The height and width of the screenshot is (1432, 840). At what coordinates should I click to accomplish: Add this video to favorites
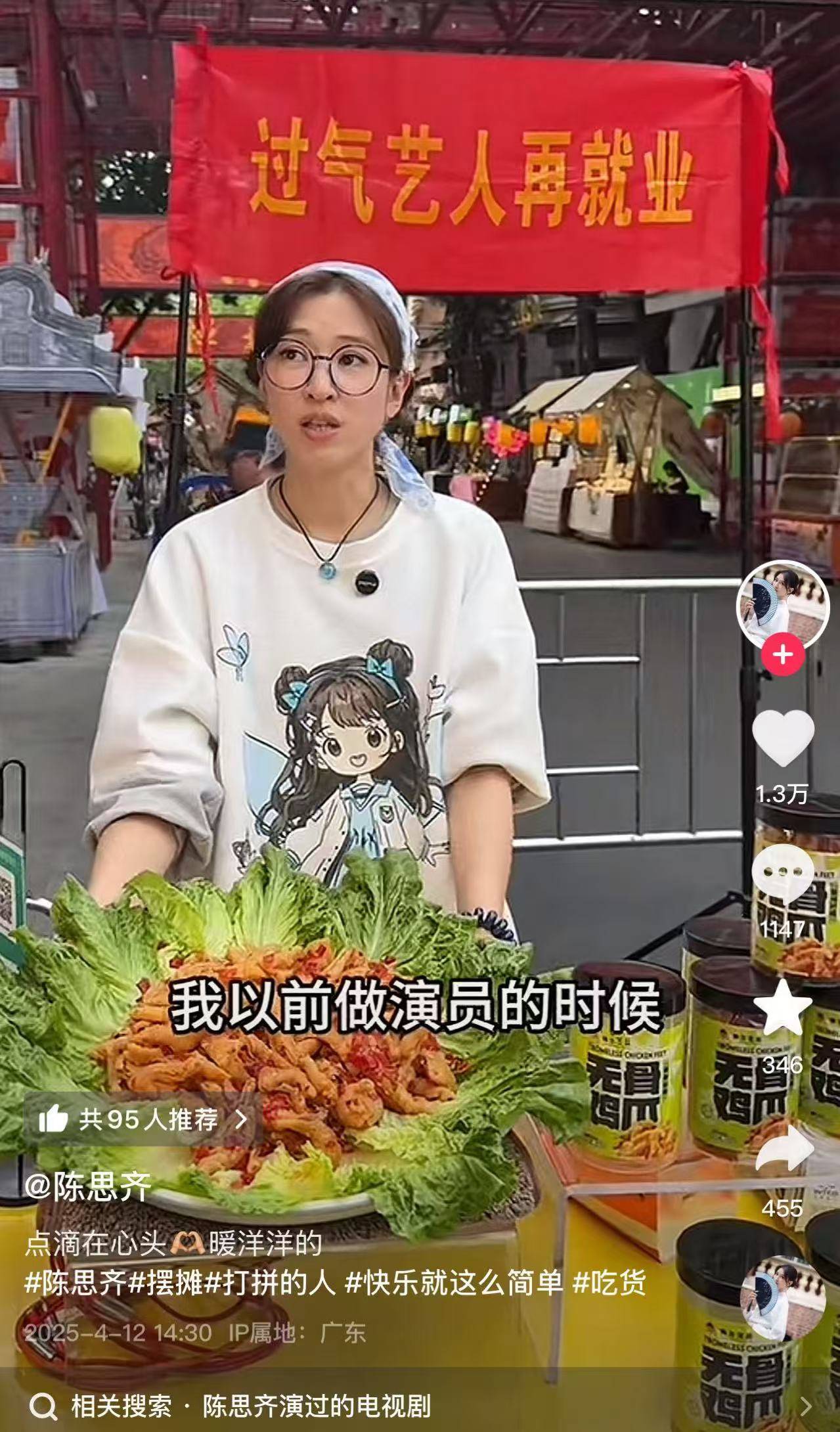782,1006
